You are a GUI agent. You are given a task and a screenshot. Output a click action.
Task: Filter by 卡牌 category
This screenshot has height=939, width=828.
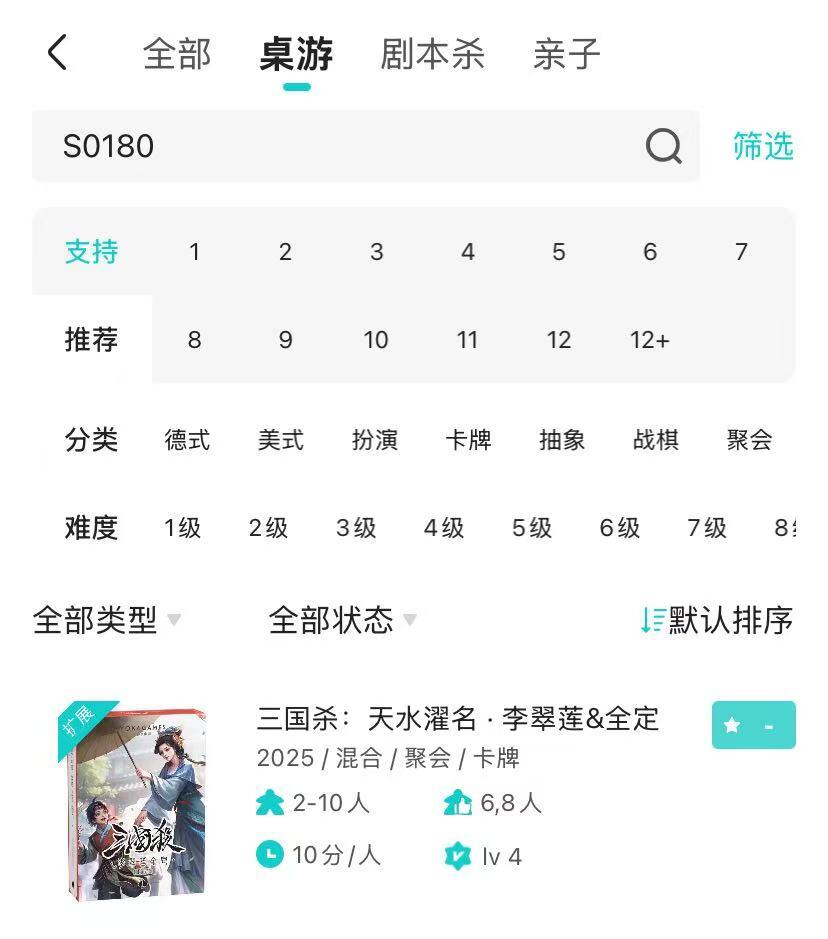[468, 440]
